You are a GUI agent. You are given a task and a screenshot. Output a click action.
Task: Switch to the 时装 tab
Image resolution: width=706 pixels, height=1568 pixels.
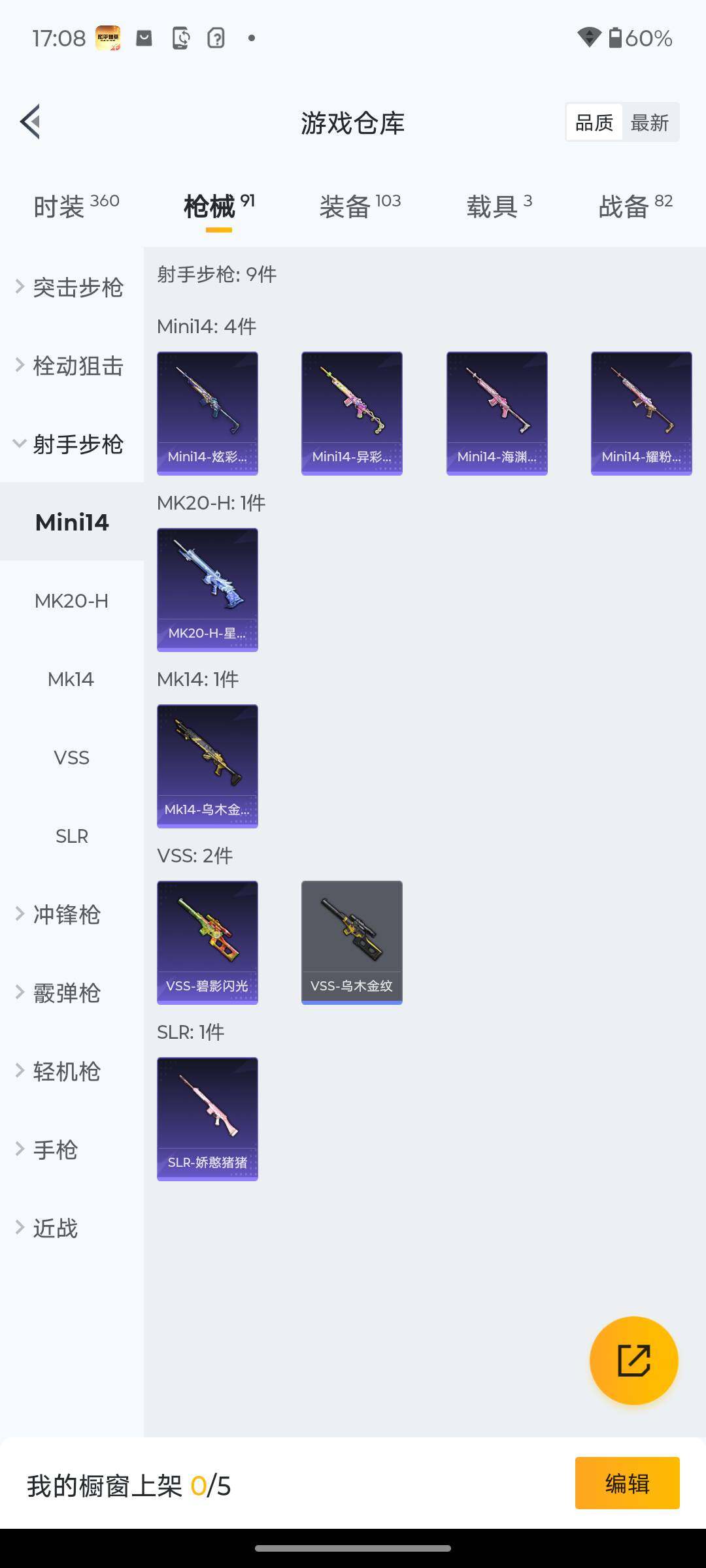(x=76, y=206)
